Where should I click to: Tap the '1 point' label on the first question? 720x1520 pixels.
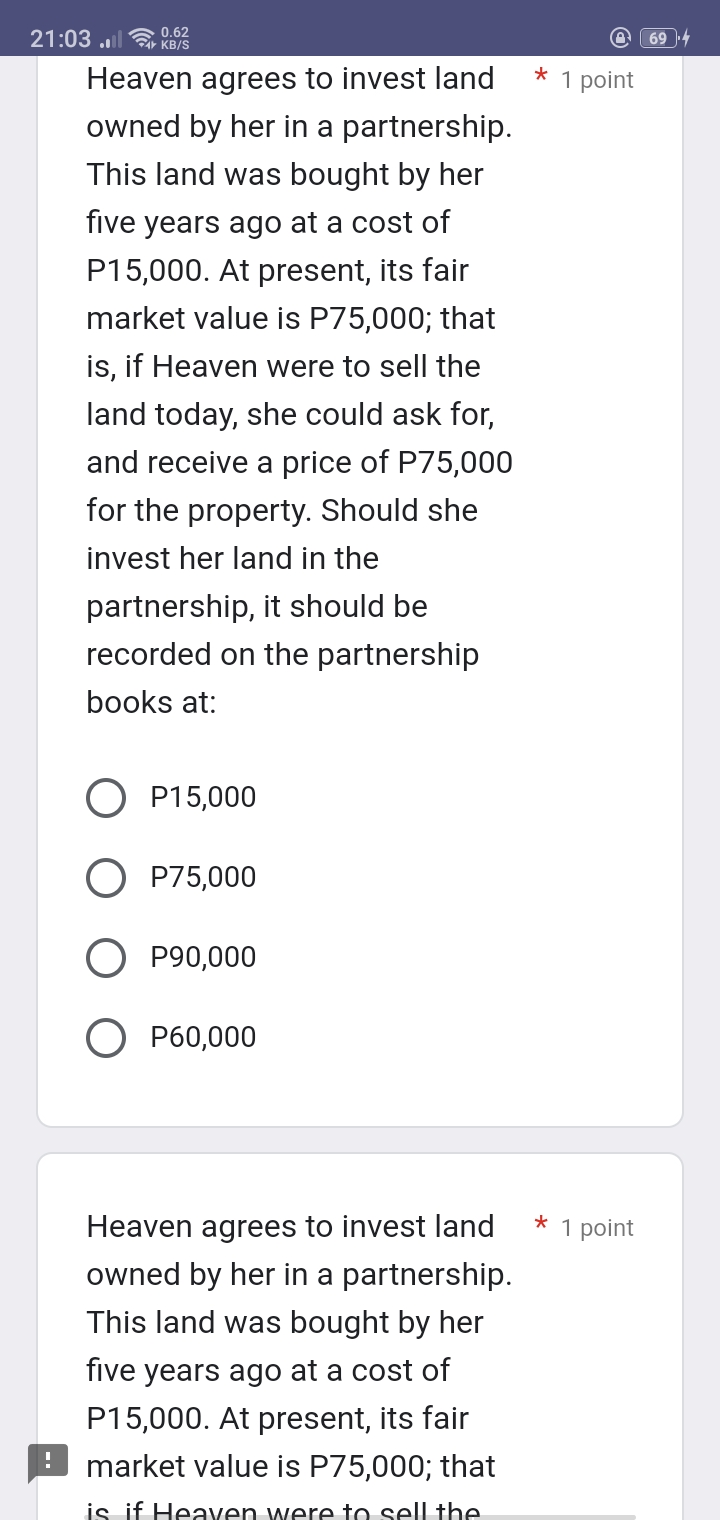pyautogui.click(x=597, y=80)
